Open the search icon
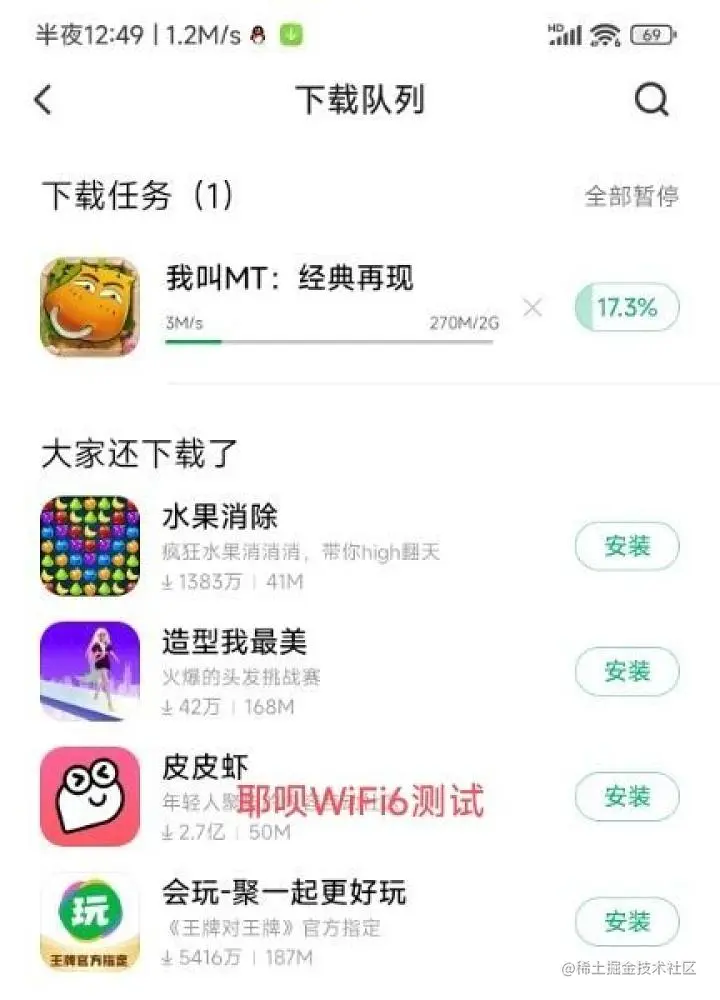The width and height of the screenshot is (720, 1000). tap(651, 99)
